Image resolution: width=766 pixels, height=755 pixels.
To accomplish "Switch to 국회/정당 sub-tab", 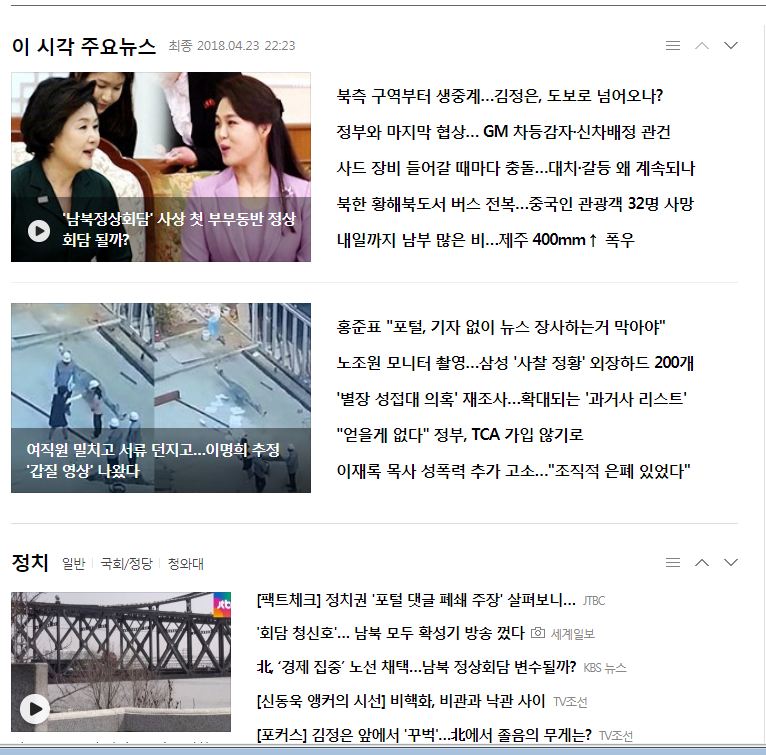I will click(126, 564).
